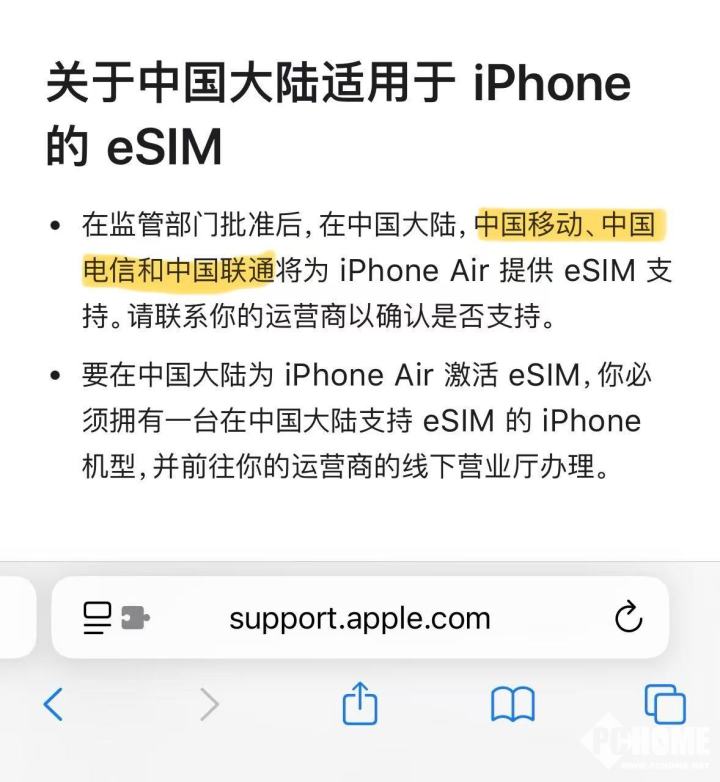
Task: Open Safari bookmarks
Action: pyautogui.click(x=512, y=705)
